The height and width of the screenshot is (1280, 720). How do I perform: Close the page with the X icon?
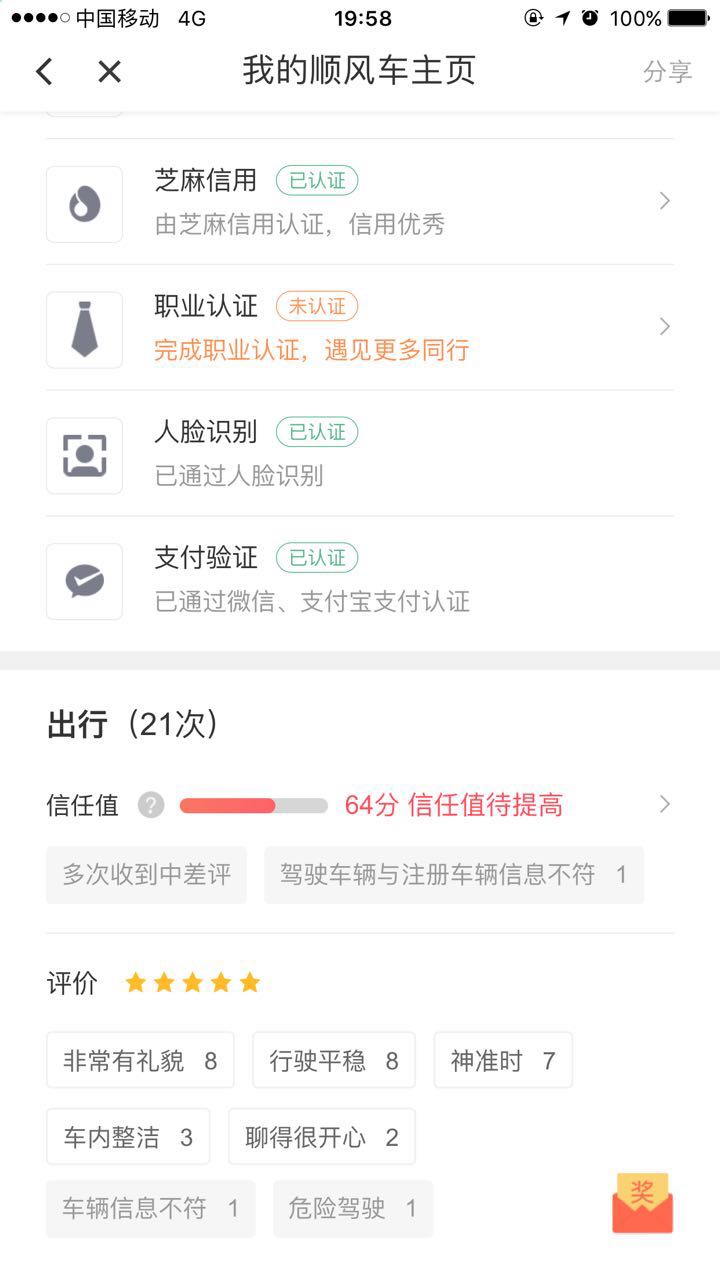(x=109, y=71)
